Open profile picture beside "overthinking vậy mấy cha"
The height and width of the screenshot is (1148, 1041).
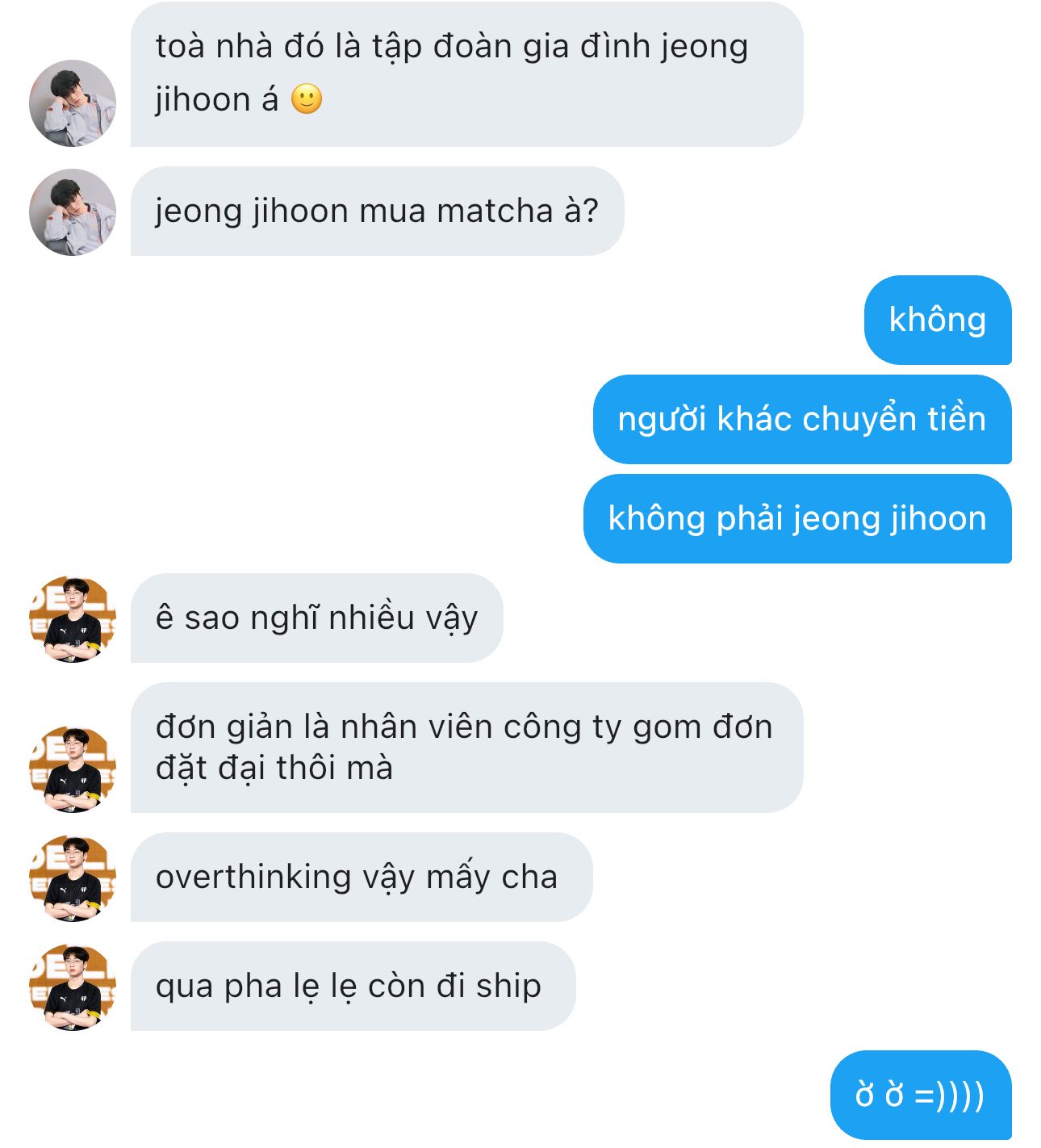point(73,878)
